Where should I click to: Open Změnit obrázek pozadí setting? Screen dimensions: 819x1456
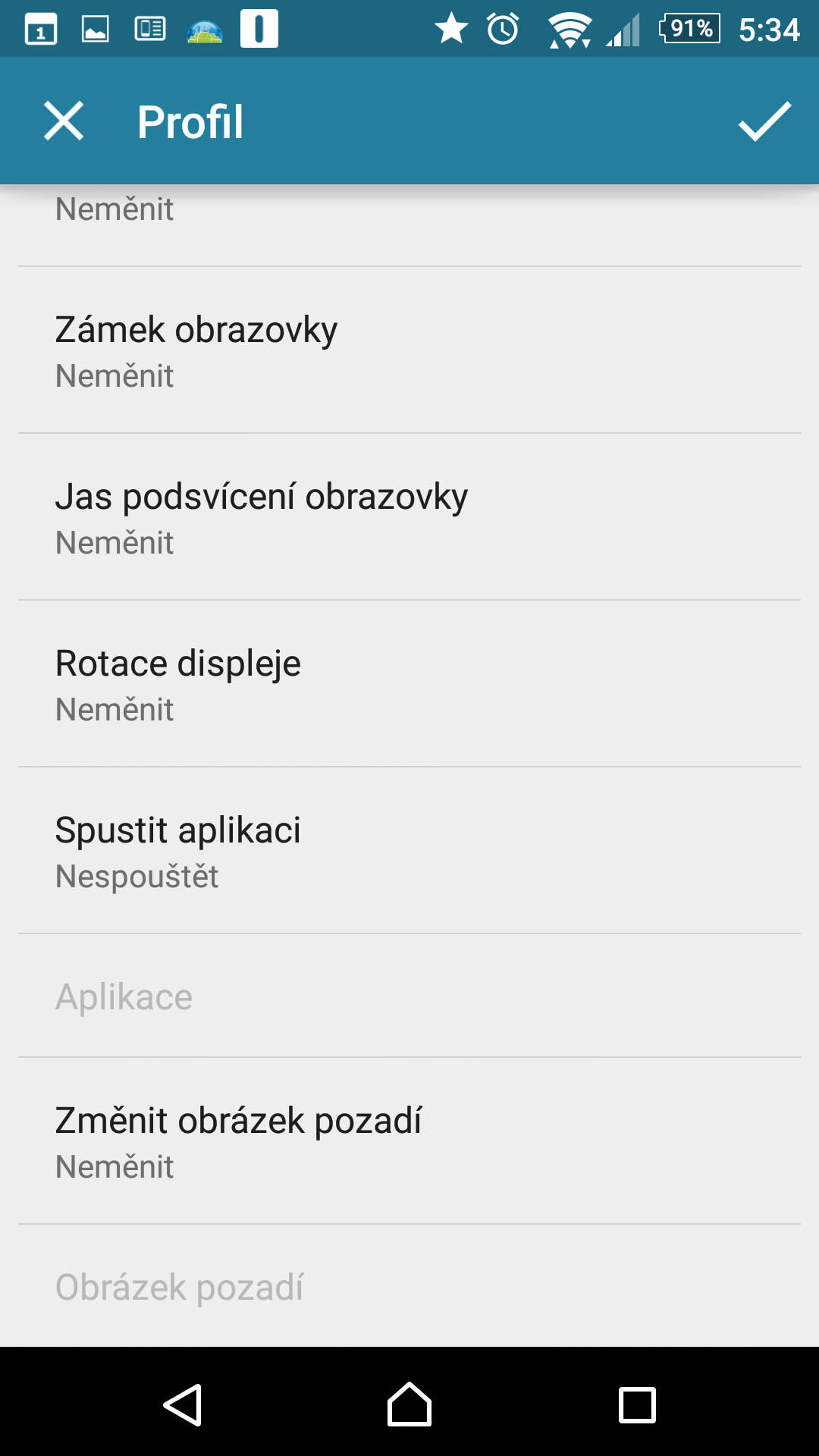pos(409,1141)
